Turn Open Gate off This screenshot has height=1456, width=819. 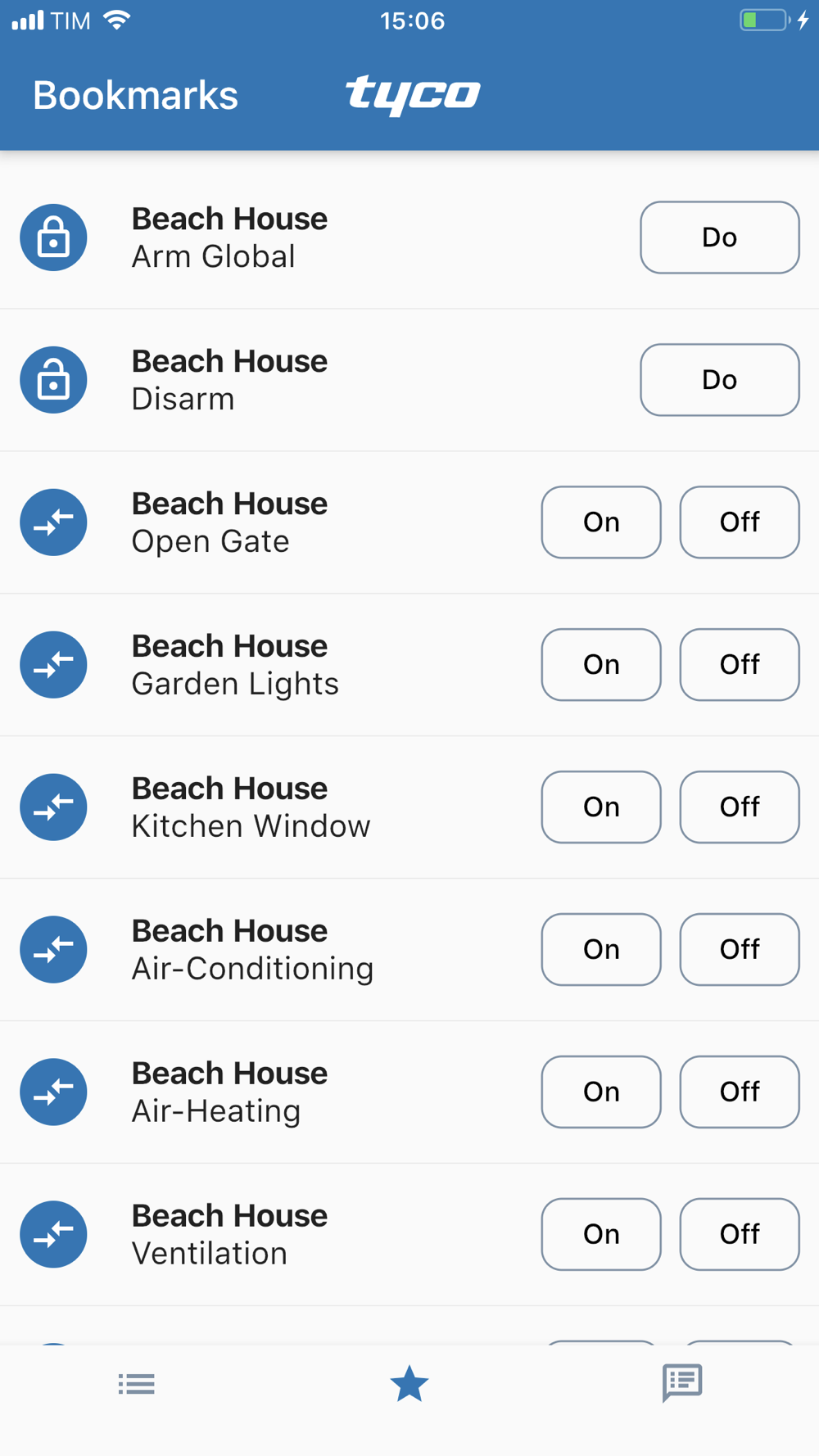click(x=740, y=522)
